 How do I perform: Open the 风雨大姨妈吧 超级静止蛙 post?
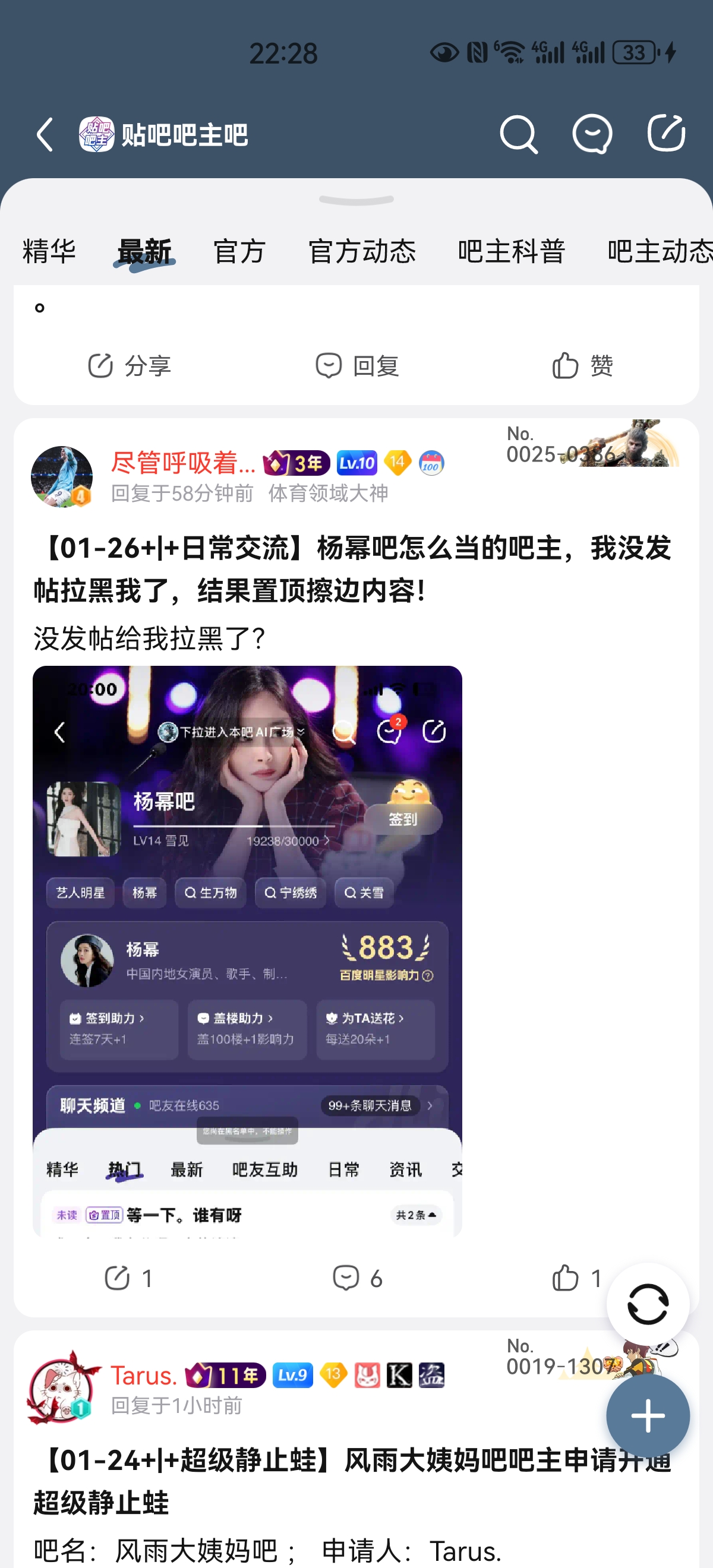[x=352, y=1481]
